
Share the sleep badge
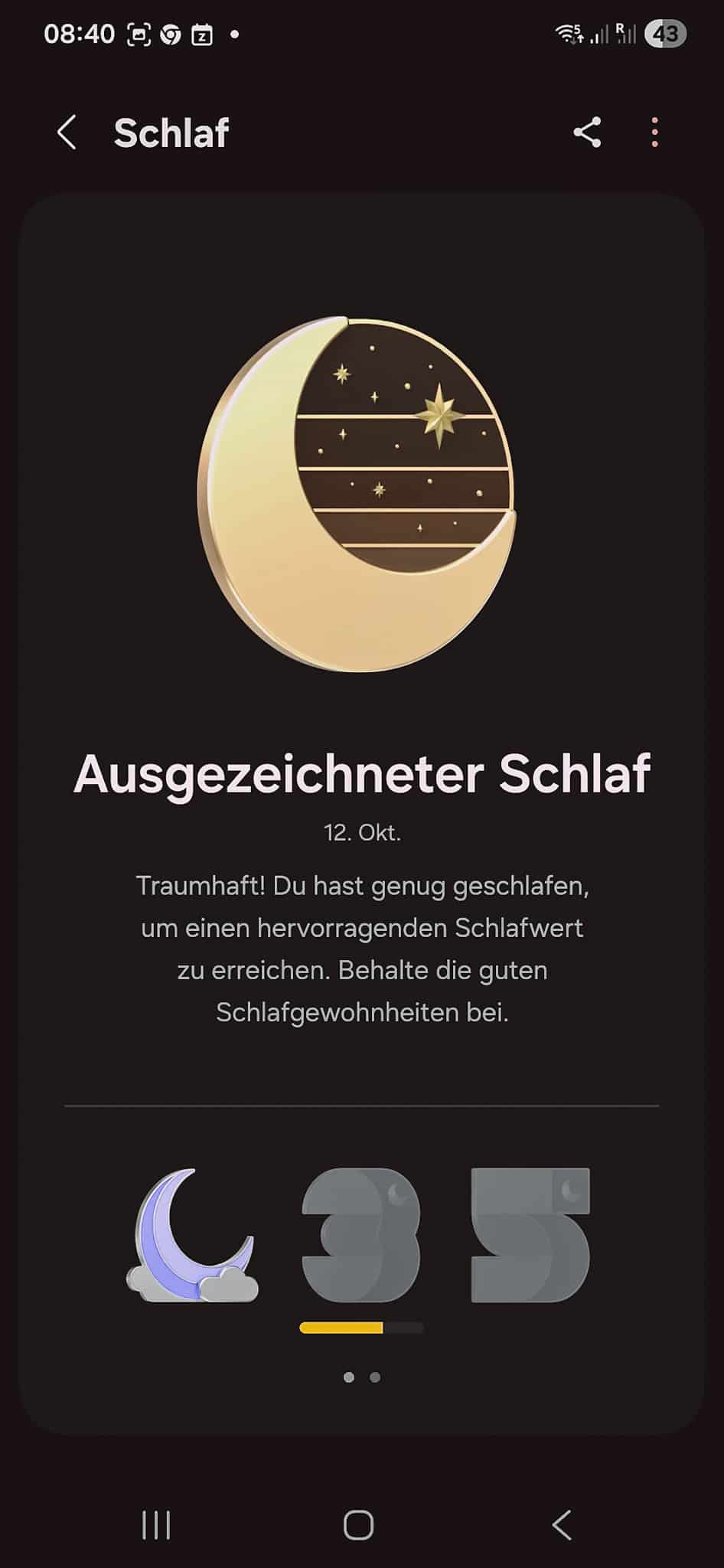[x=587, y=132]
